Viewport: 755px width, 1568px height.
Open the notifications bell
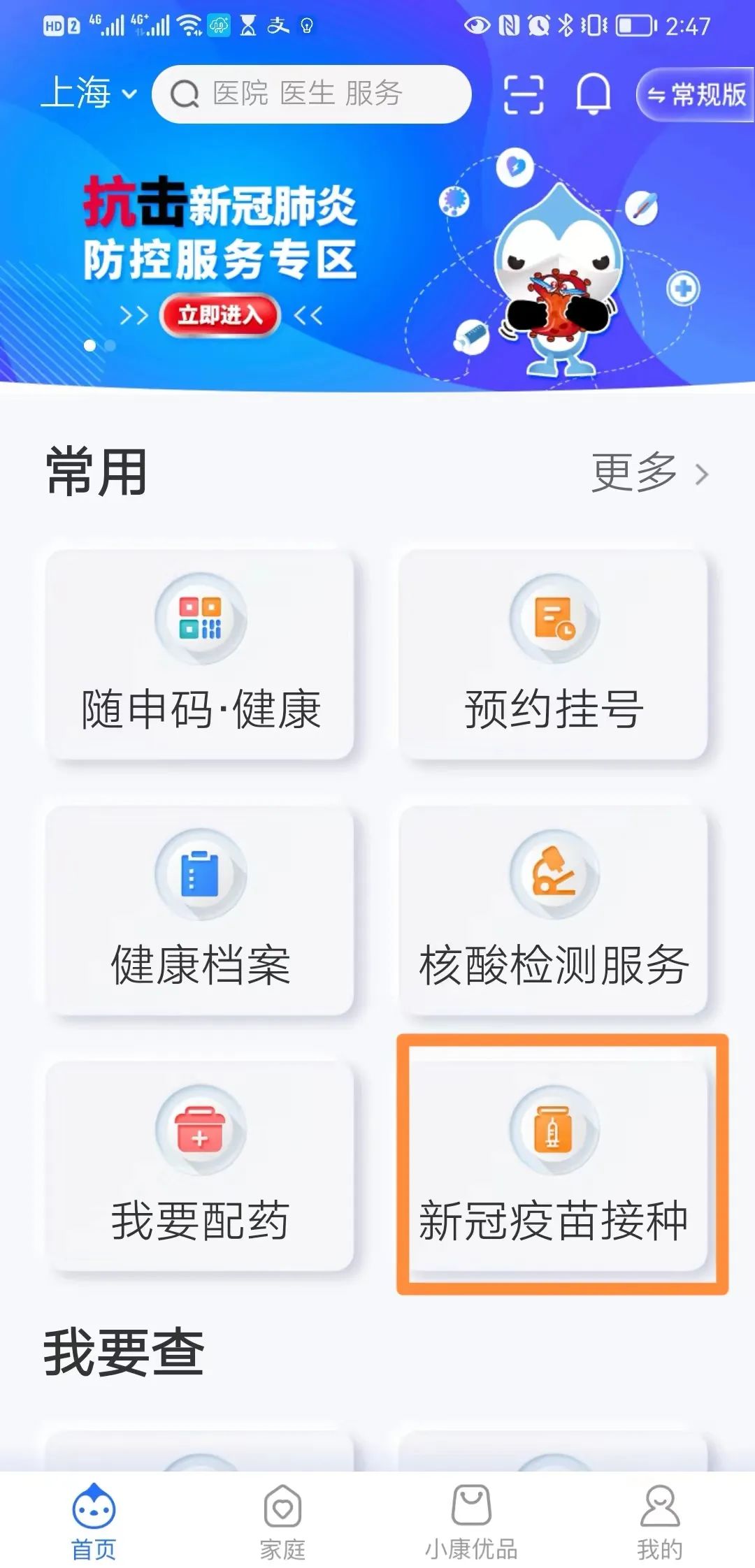593,94
